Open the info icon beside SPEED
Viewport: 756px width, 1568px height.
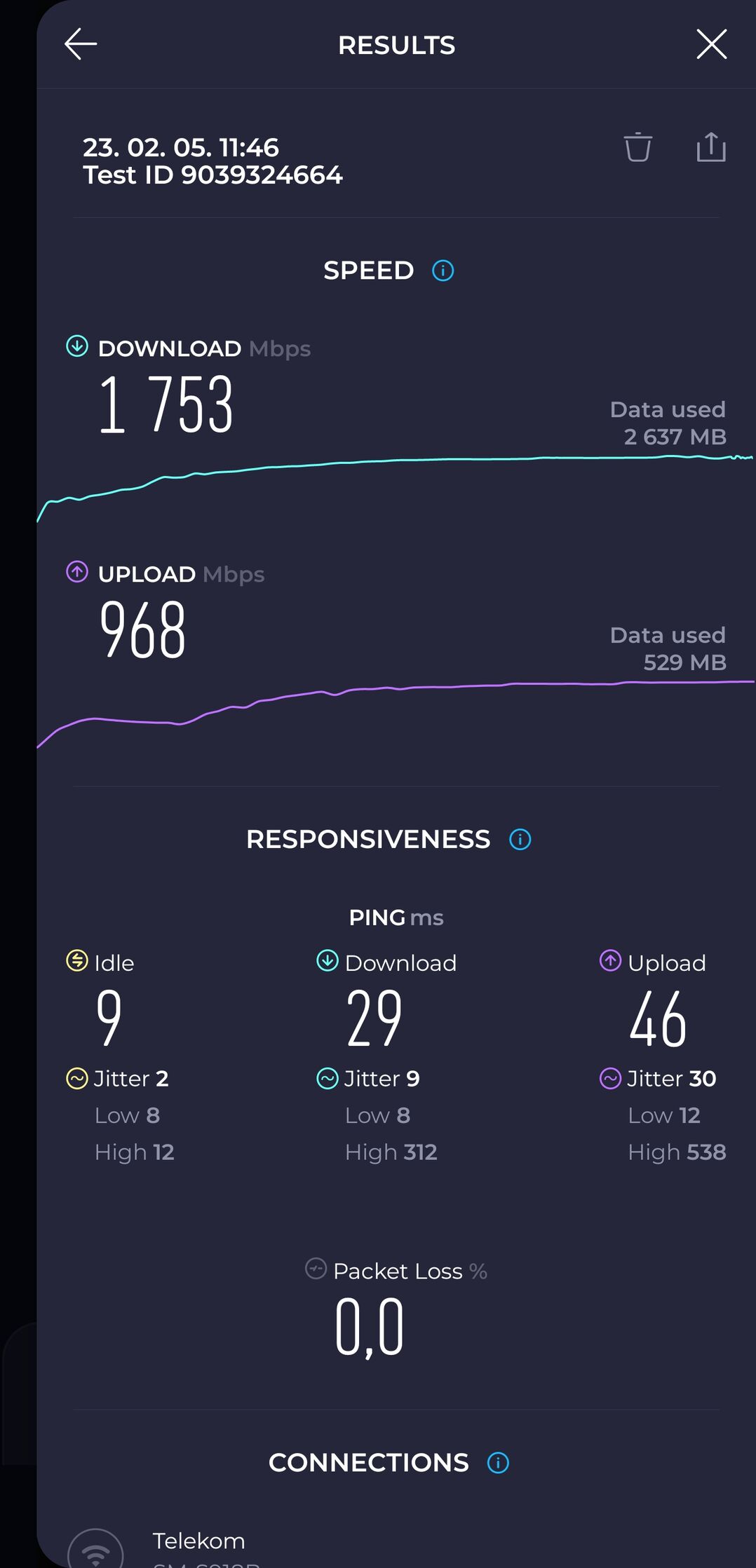[x=443, y=271]
